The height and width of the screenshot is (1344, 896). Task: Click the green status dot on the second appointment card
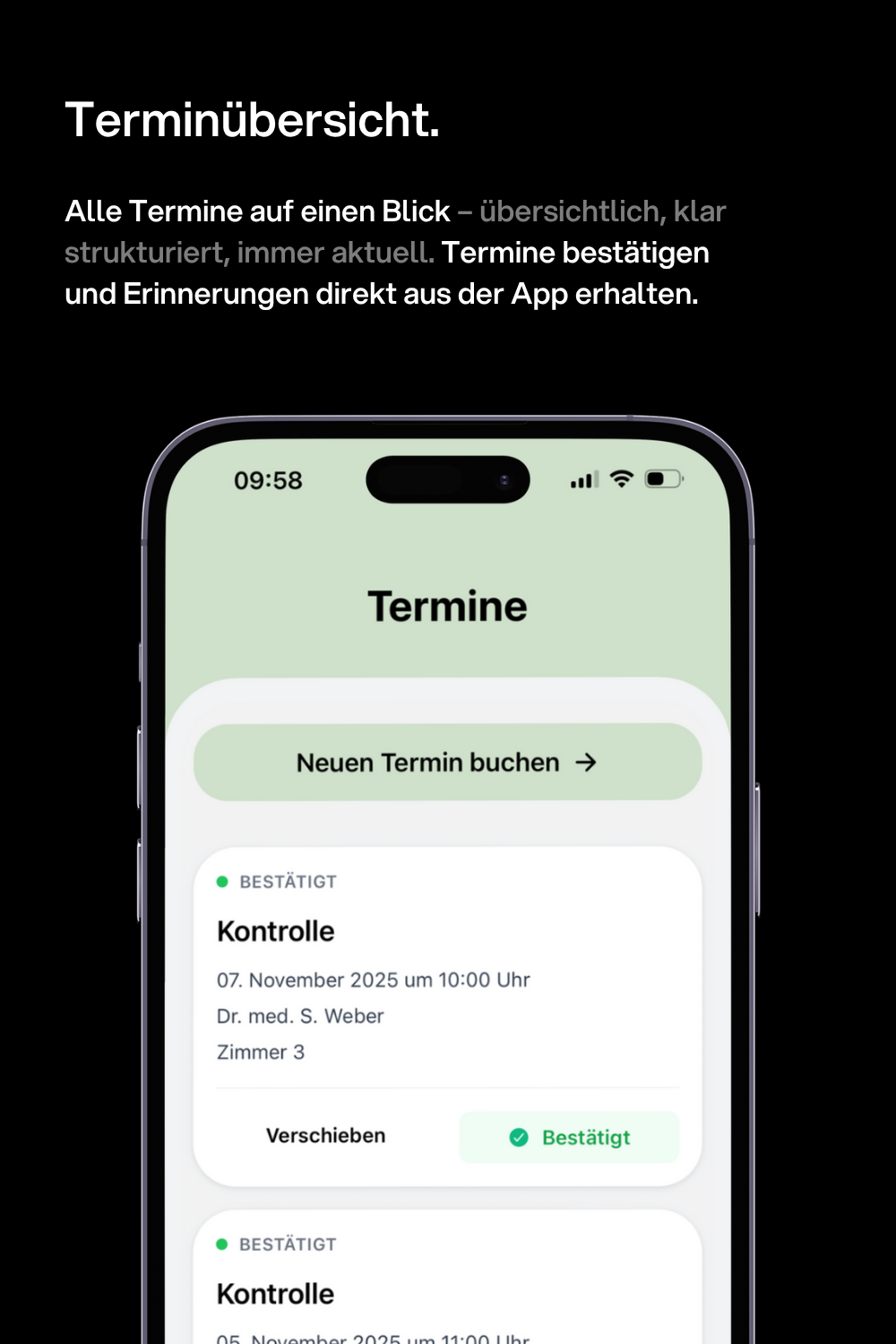(223, 1244)
